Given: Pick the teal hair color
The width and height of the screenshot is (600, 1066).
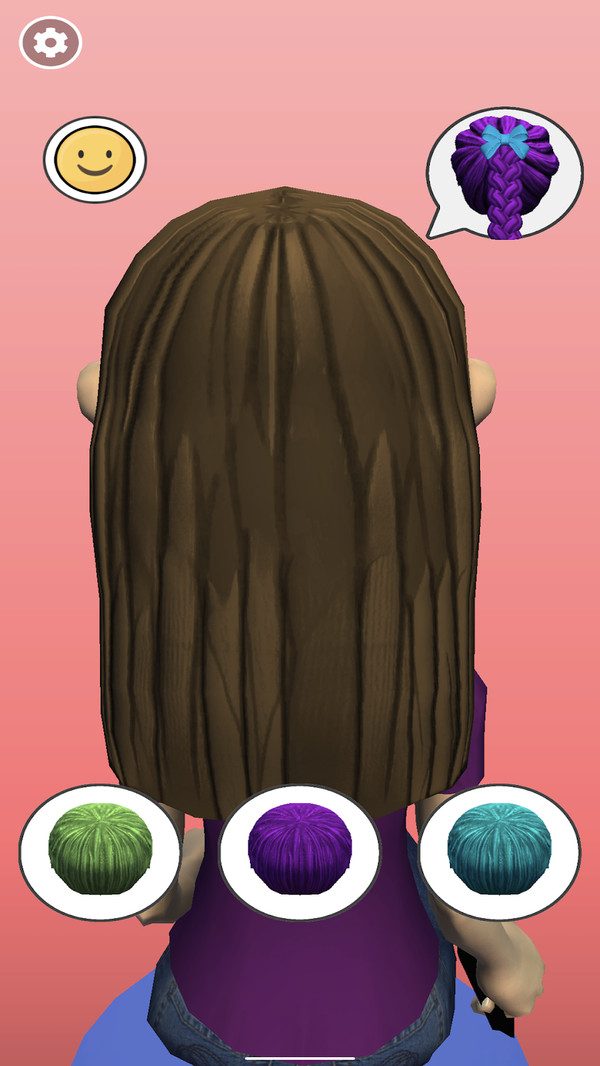Looking at the screenshot, I should tap(499, 851).
